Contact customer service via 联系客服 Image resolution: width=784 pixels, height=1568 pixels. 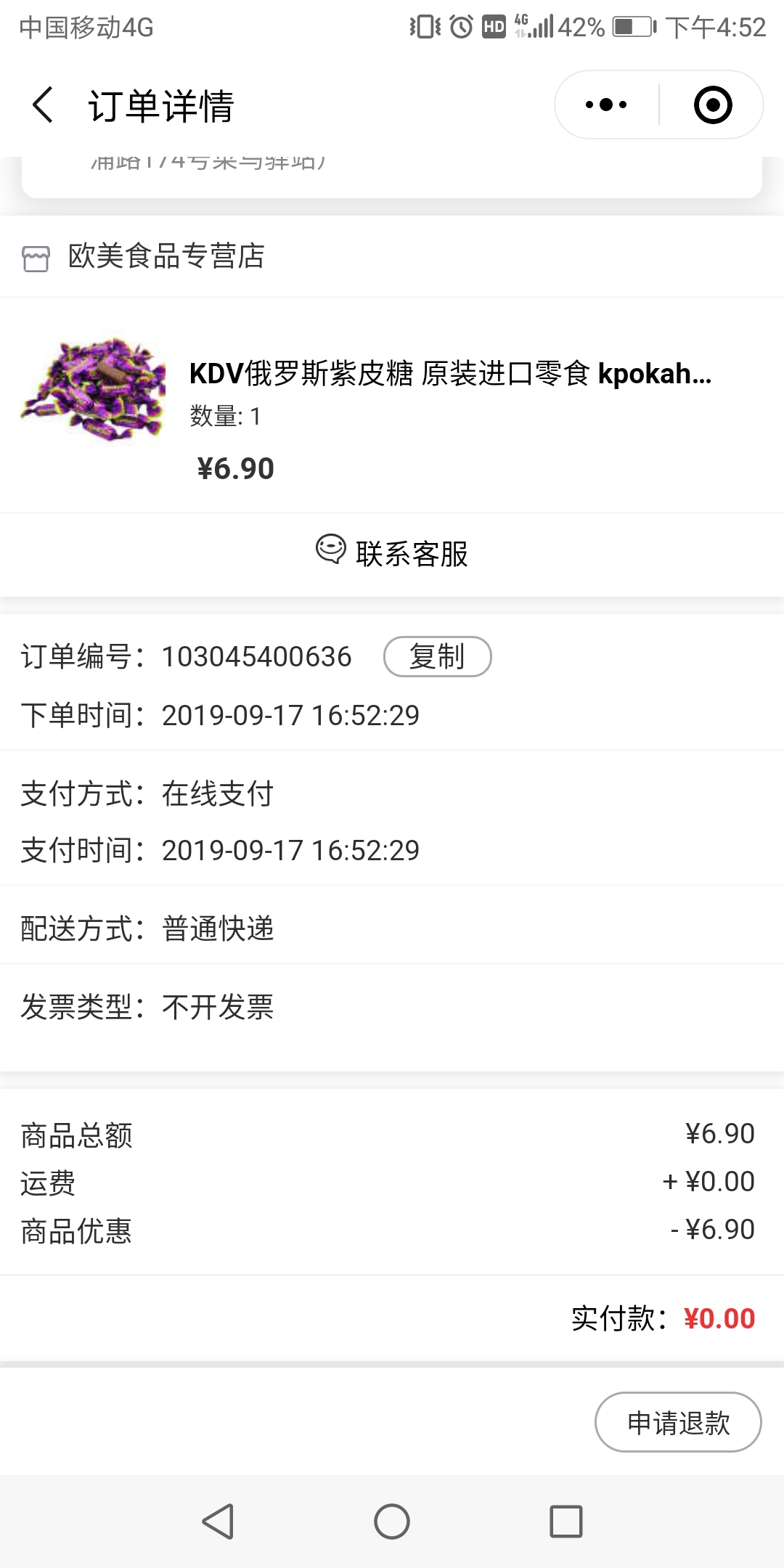[392, 553]
